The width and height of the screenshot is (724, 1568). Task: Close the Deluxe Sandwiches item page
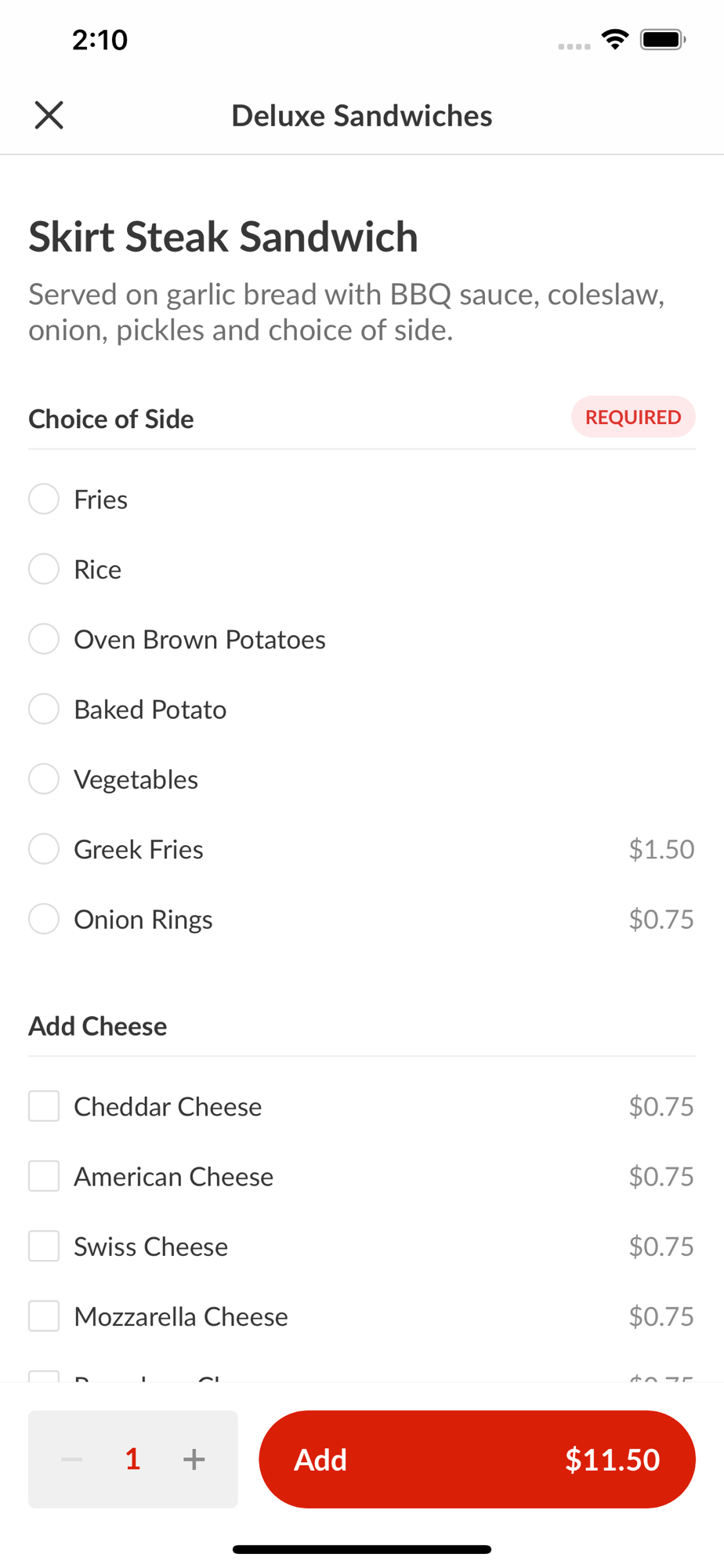point(49,115)
